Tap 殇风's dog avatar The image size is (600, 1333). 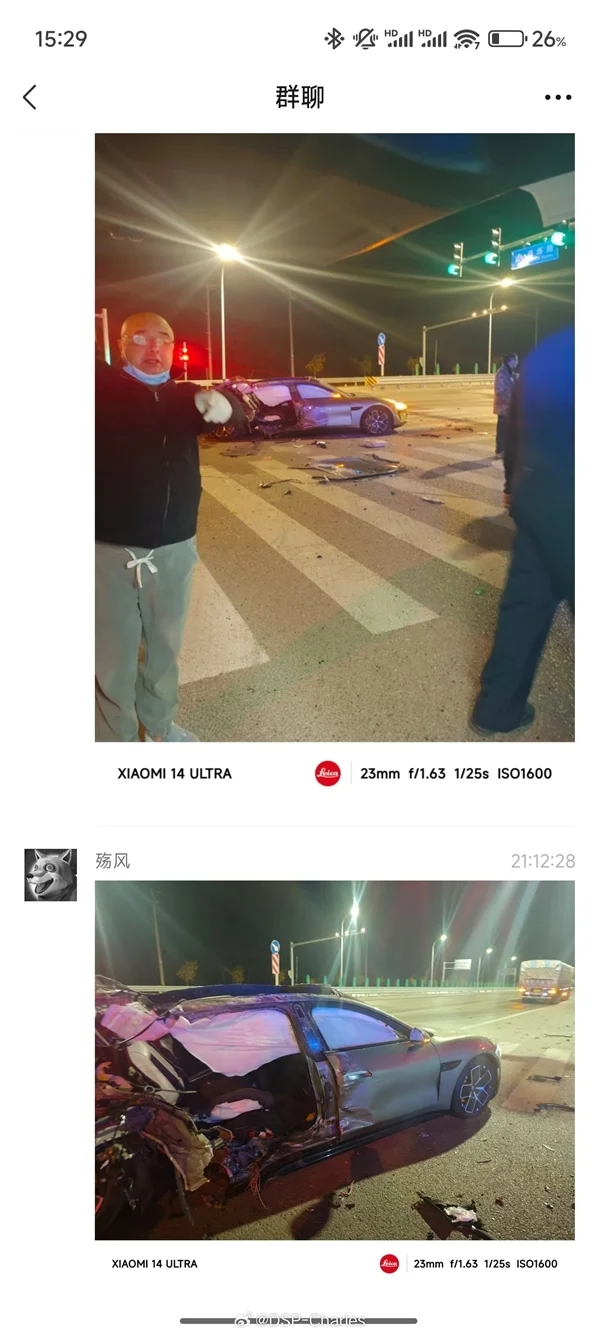pyautogui.click(x=50, y=875)
